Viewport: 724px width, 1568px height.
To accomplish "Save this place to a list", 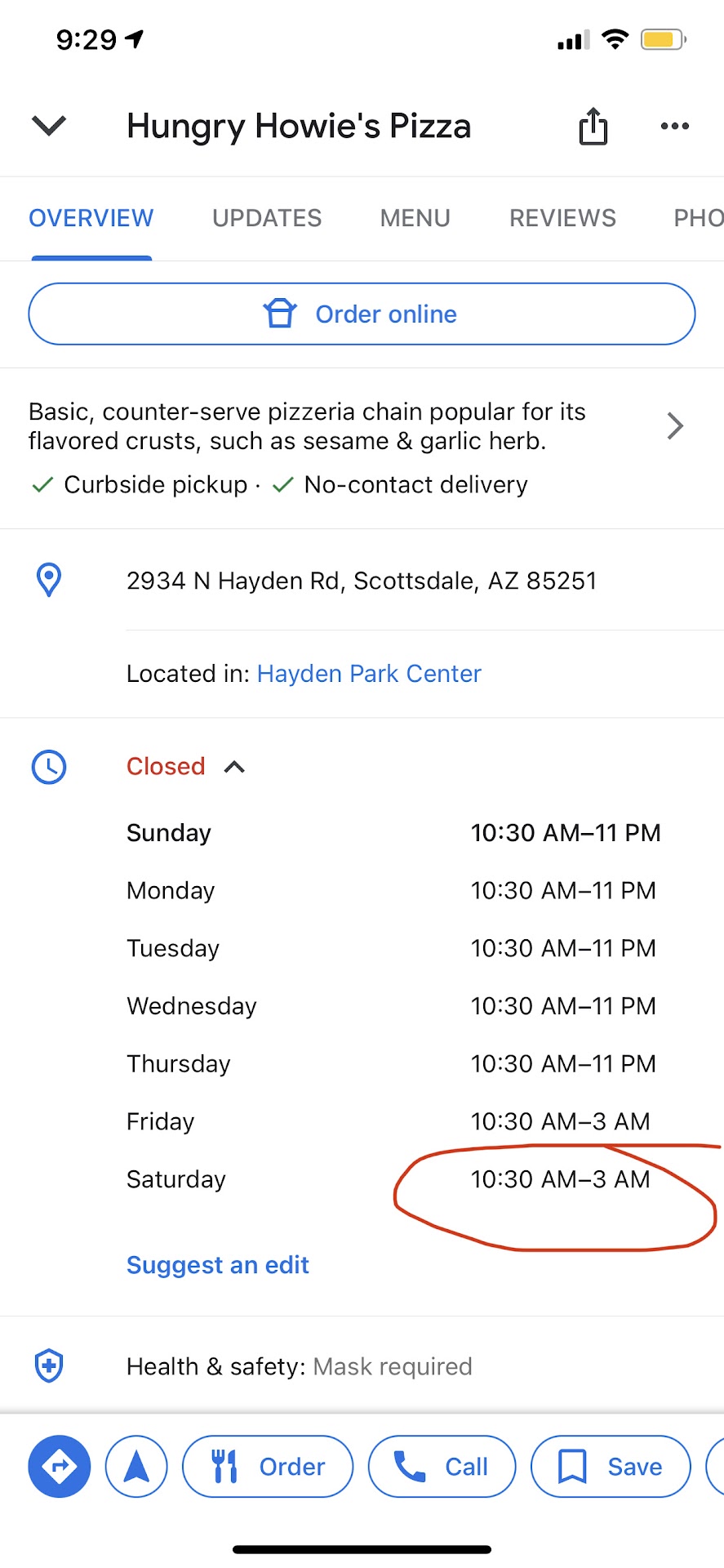I will pos(610,1467).
